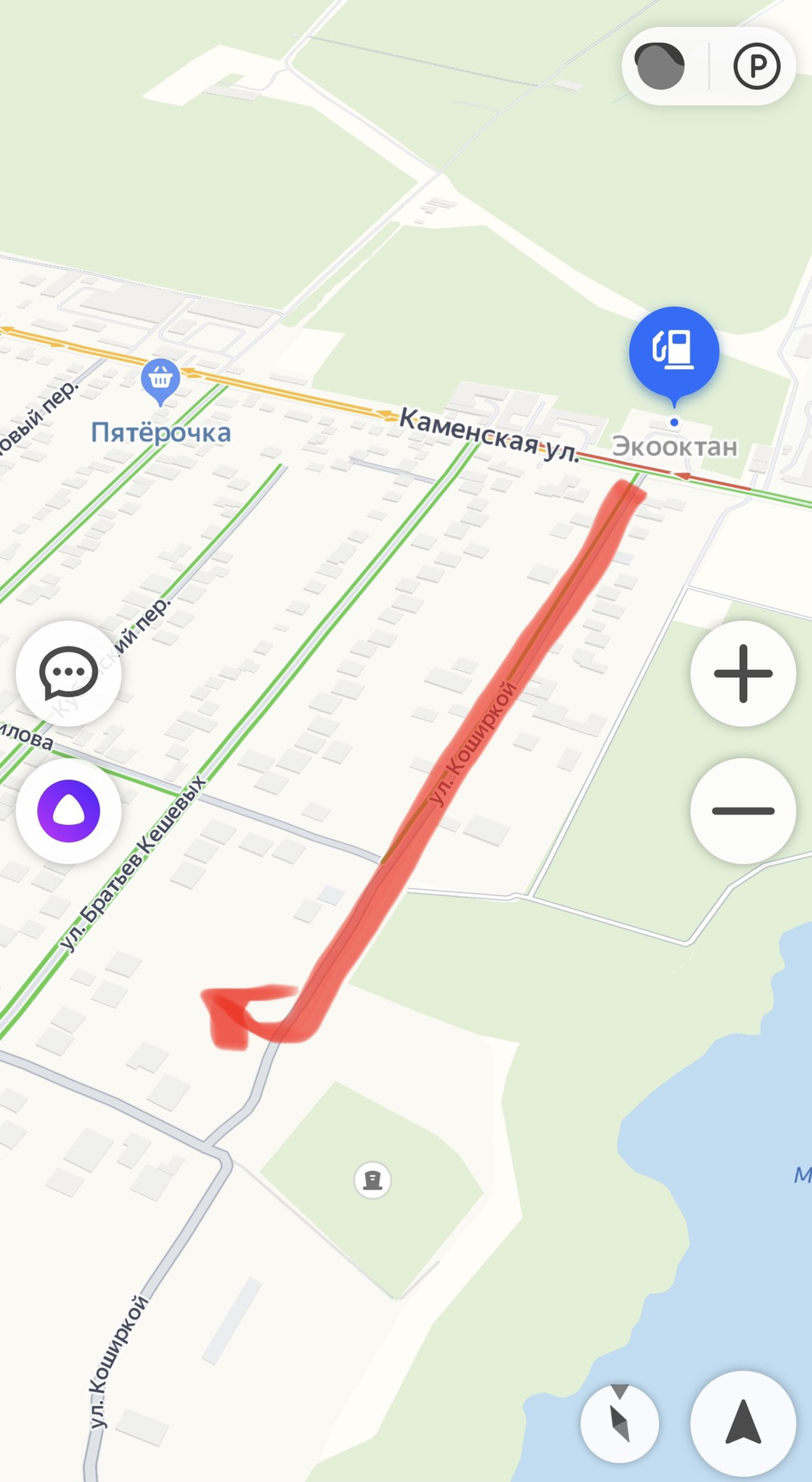Zoom in with the plus button
Viewport: 812px width, 1482px height.
742,674
